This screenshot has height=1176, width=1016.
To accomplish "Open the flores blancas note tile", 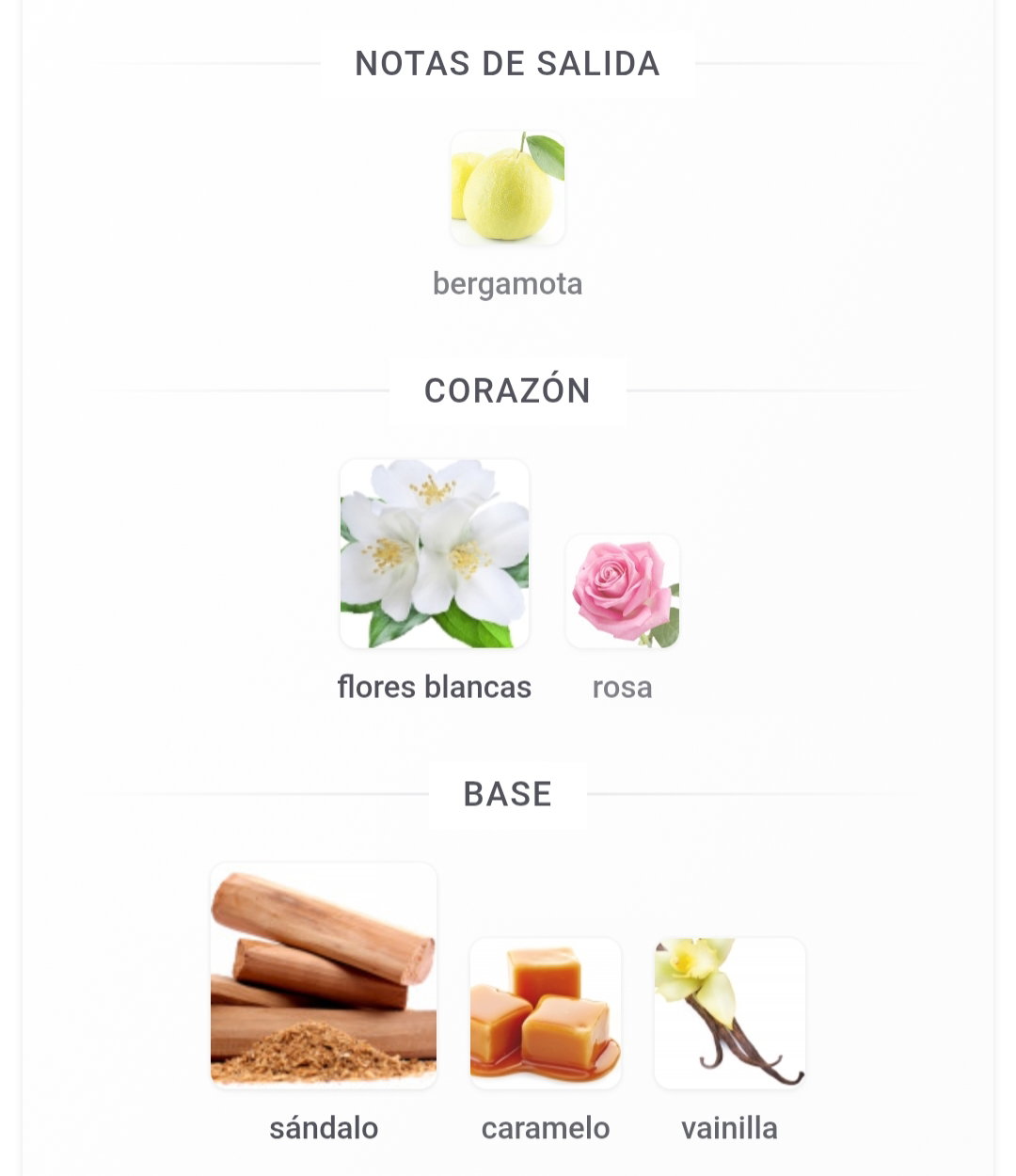I will coord(435,554).
